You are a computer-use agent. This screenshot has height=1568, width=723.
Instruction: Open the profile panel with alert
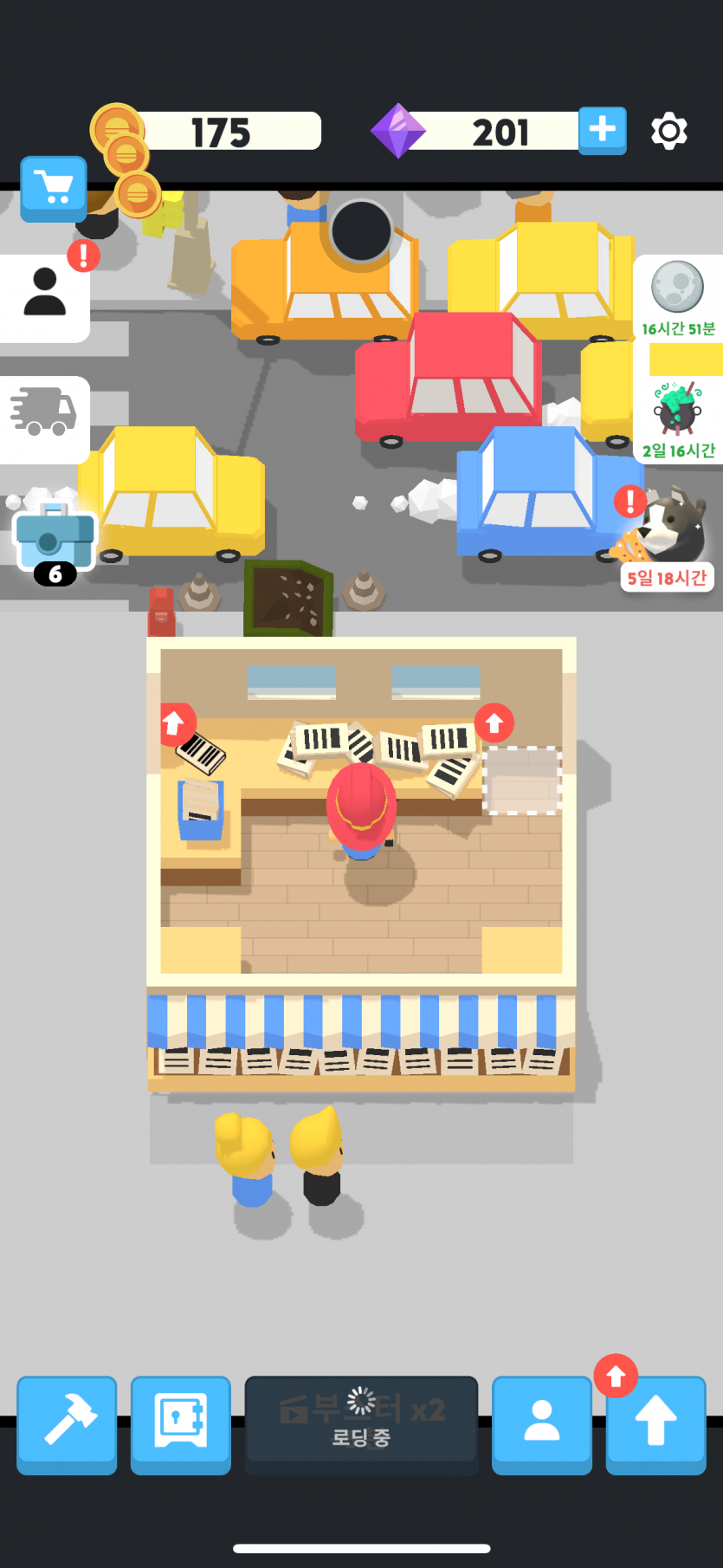45,295
